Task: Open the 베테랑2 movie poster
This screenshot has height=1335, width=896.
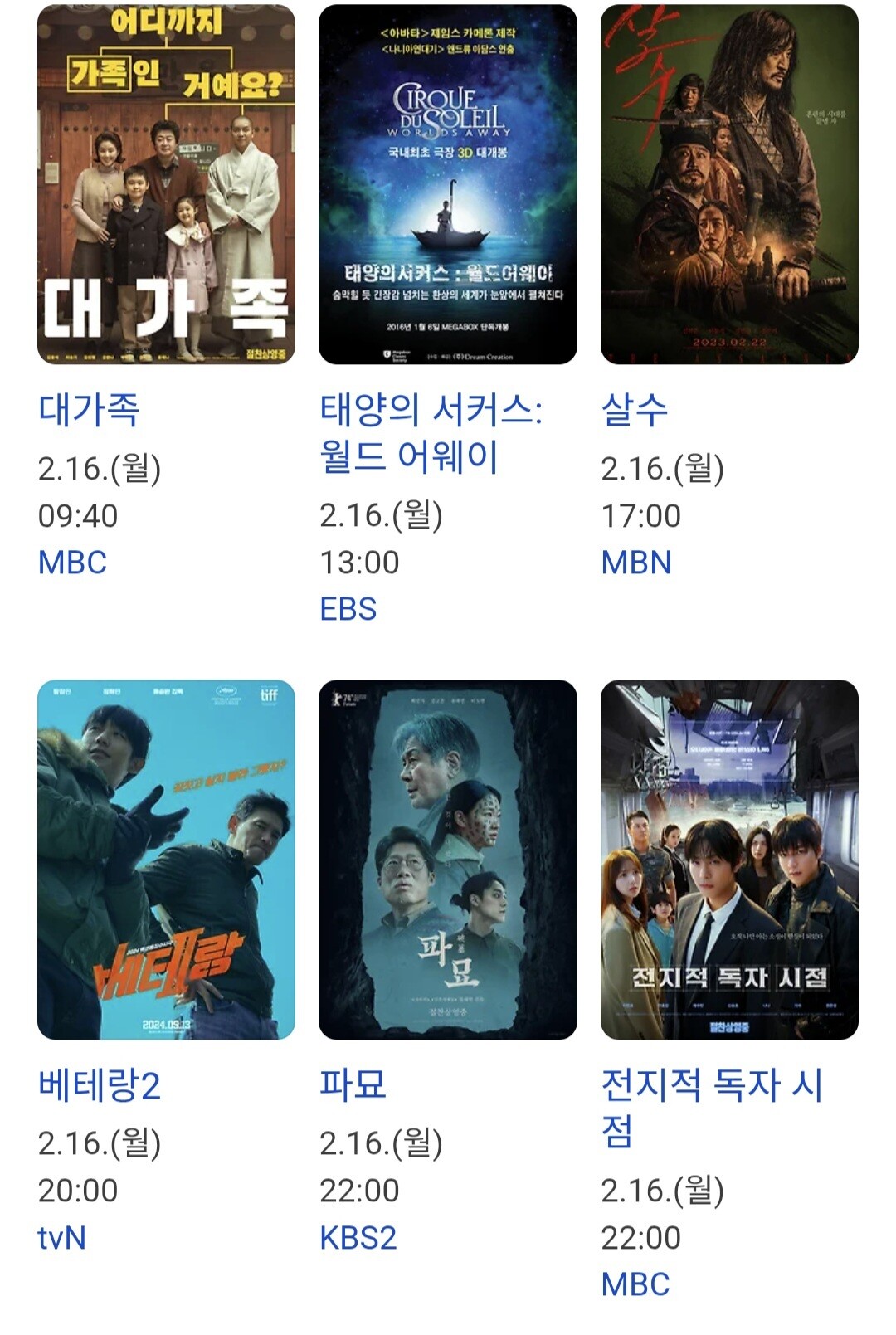Action: click(x=166, y=860)
